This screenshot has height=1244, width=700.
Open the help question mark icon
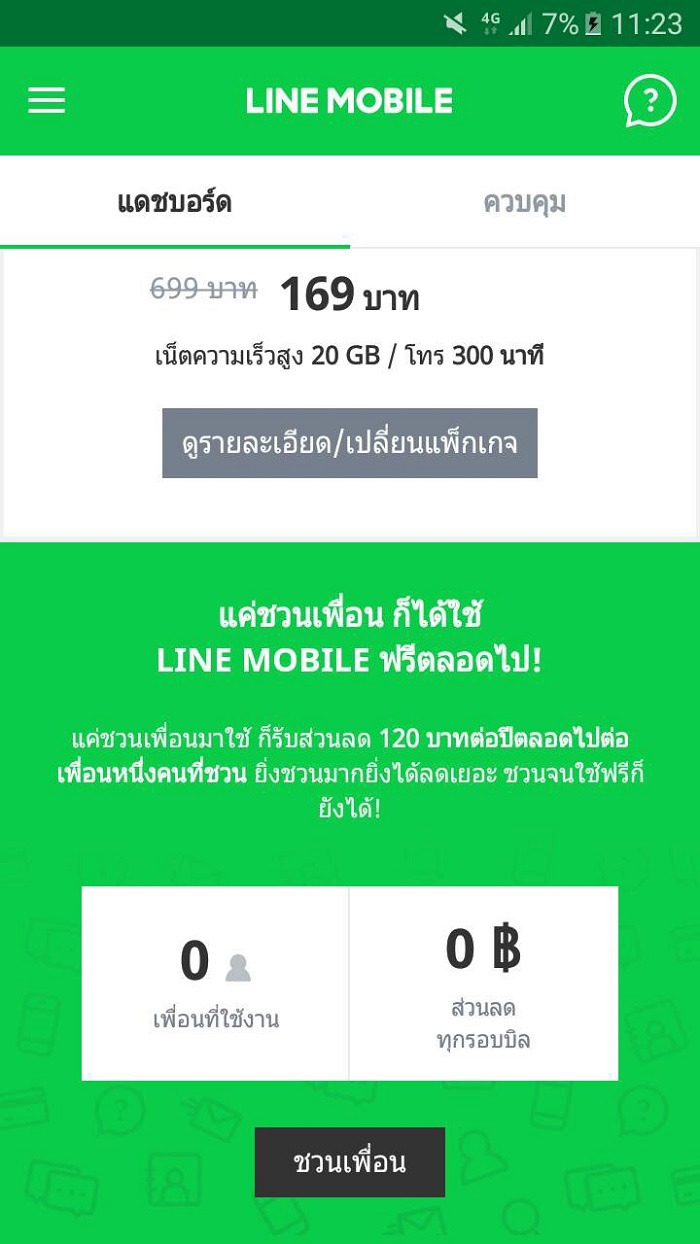pyautogui.click(x=650, y=101)
